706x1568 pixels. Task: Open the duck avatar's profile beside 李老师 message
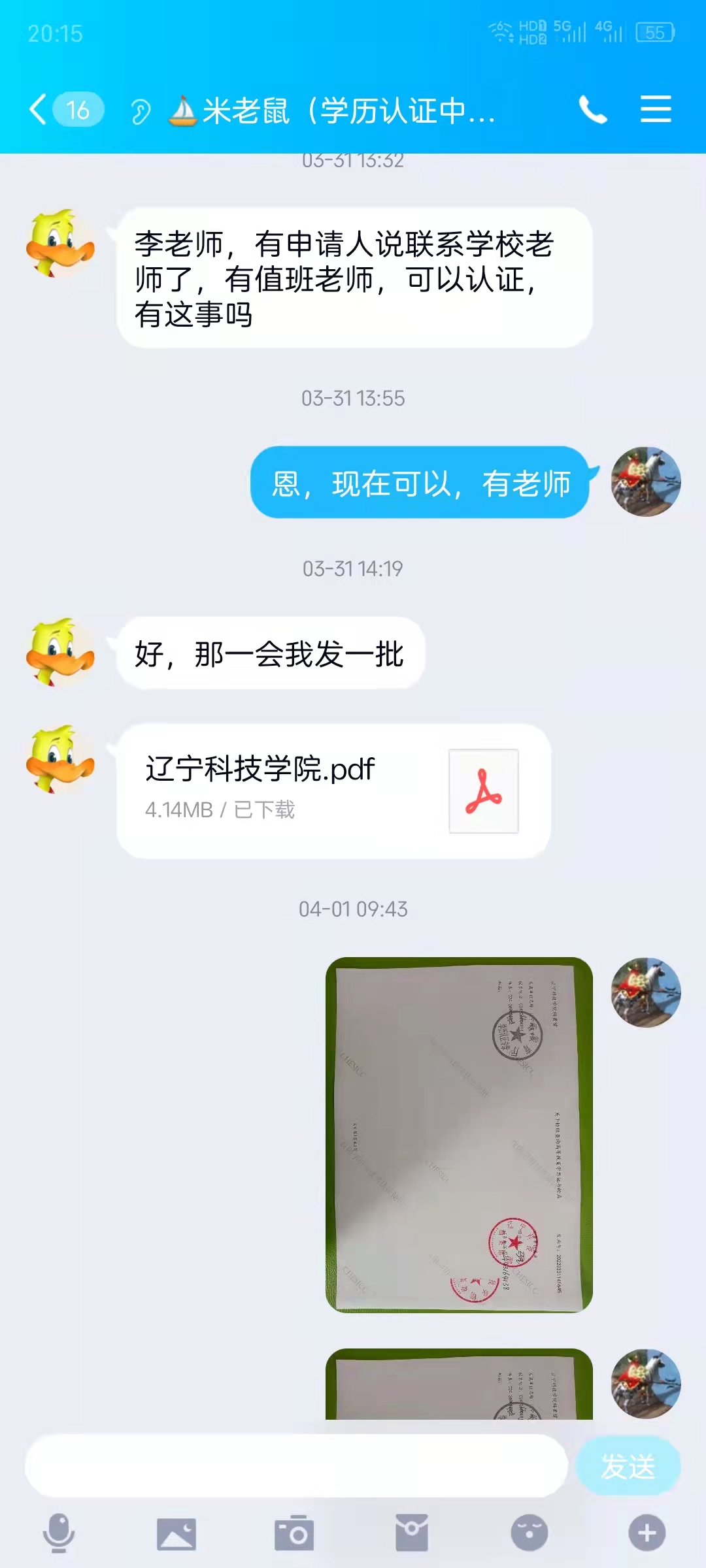[x=60, y=243]
